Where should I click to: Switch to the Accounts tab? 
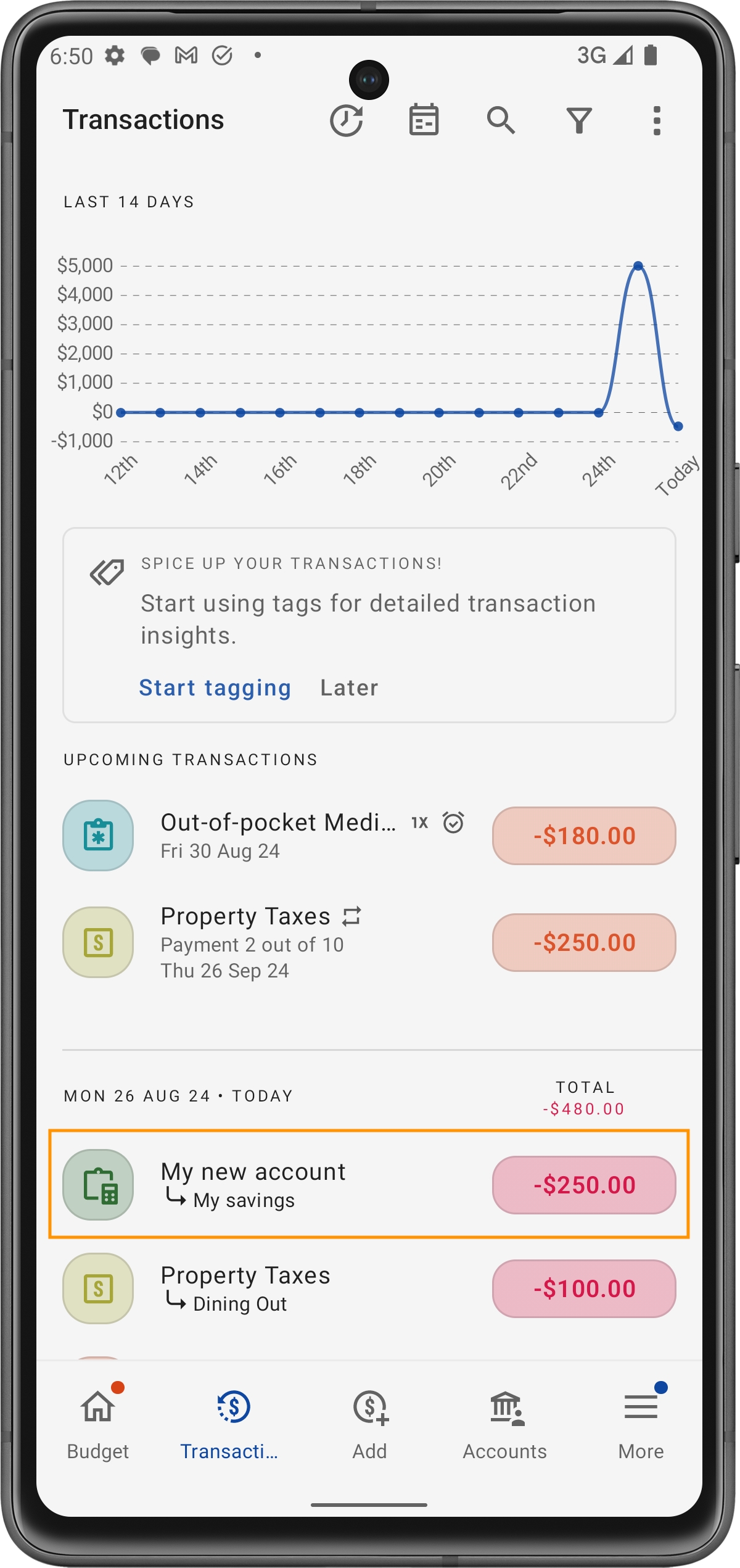(505, 1424)
